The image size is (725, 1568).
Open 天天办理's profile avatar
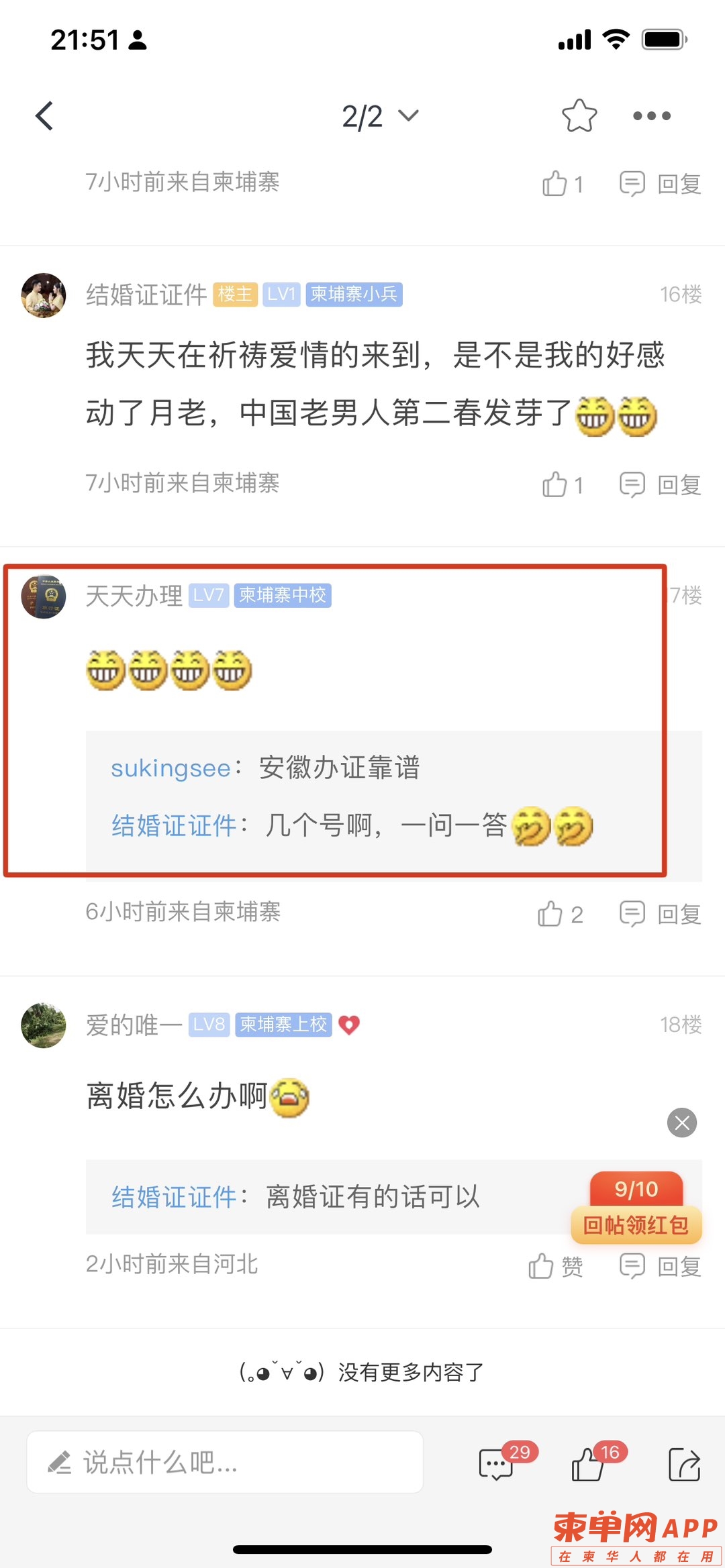44,596
